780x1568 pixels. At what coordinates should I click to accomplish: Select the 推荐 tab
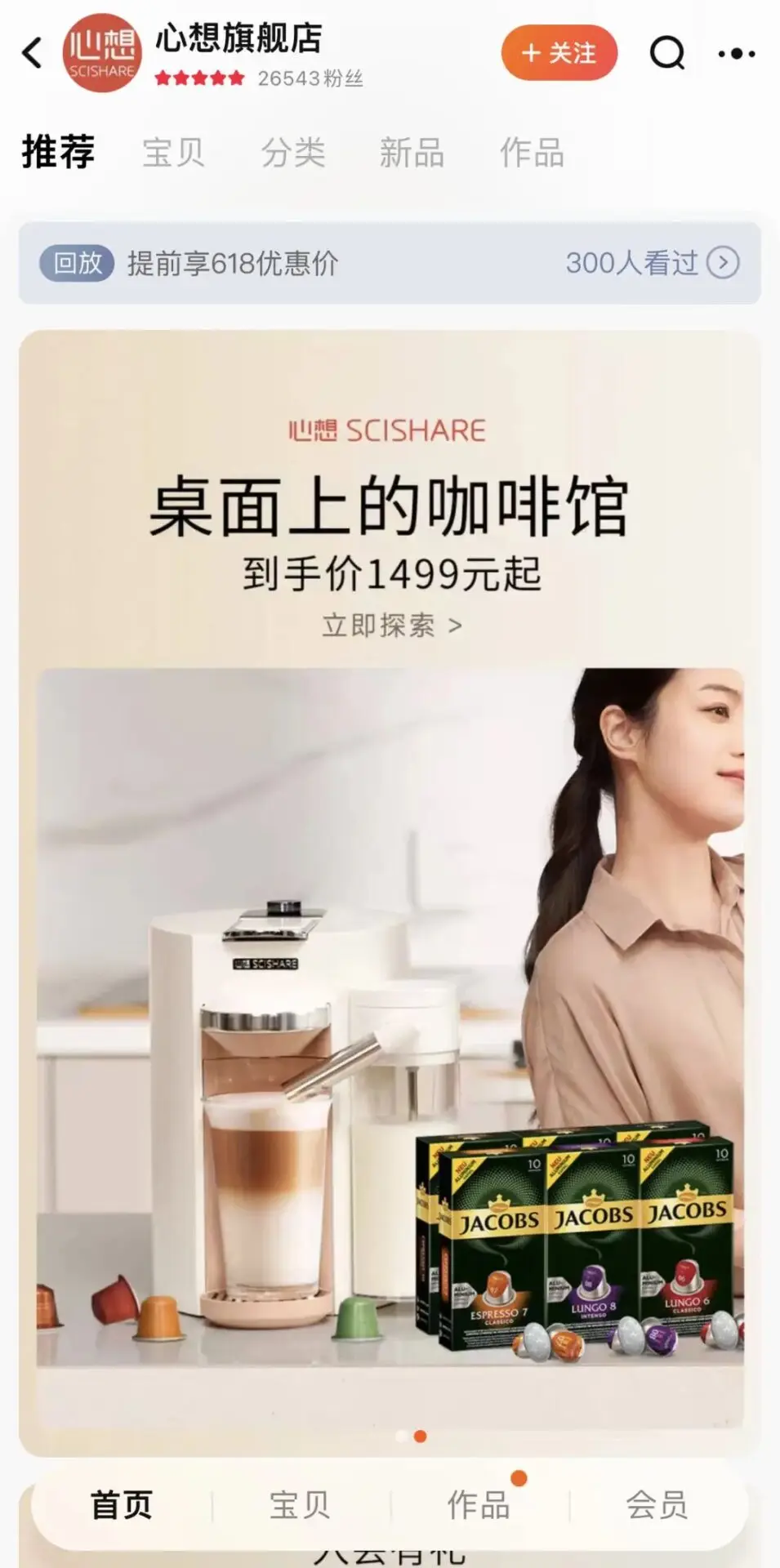[x=58, y=153]
